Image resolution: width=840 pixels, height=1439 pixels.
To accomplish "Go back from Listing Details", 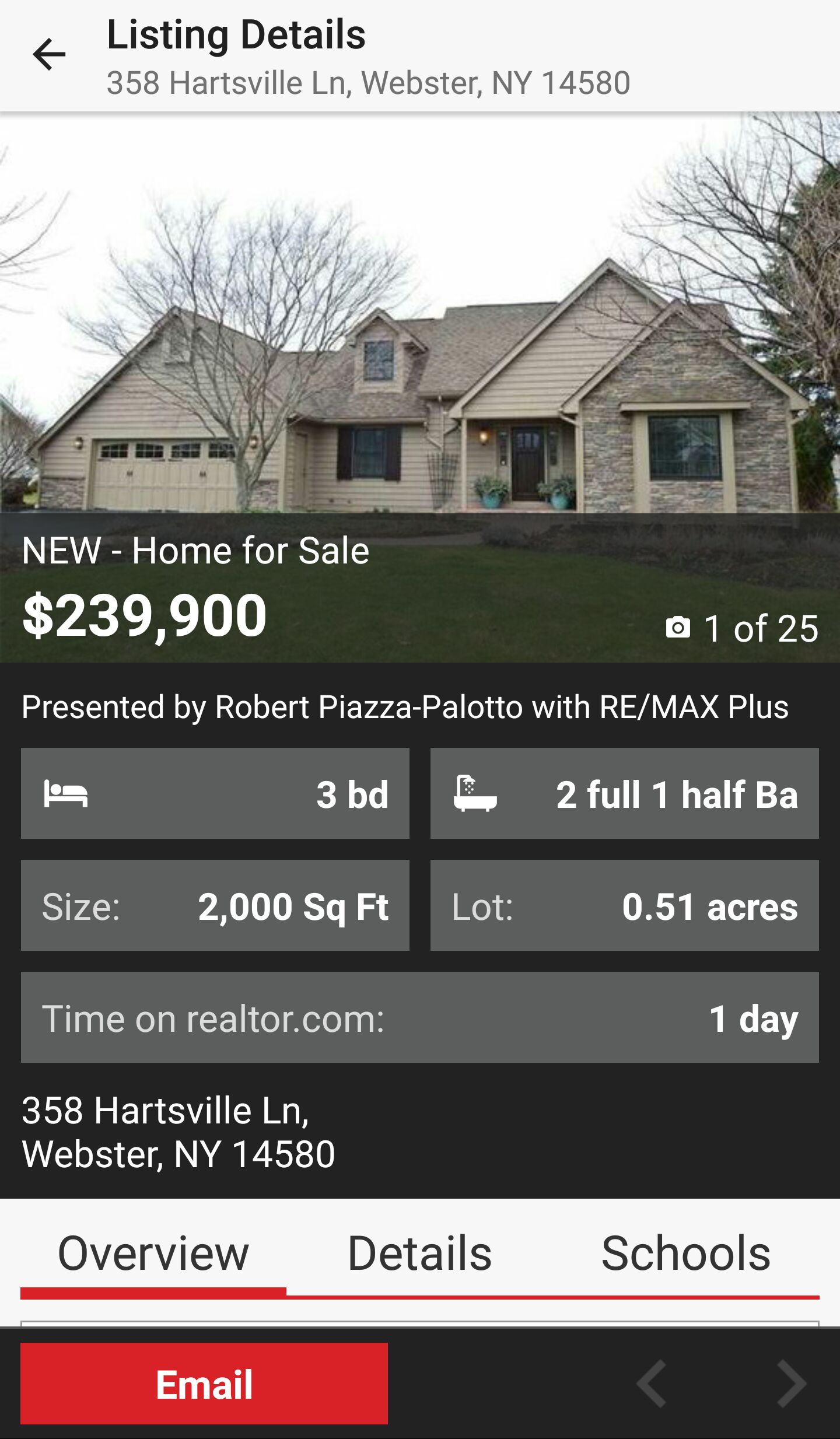I will coord(49,54).
